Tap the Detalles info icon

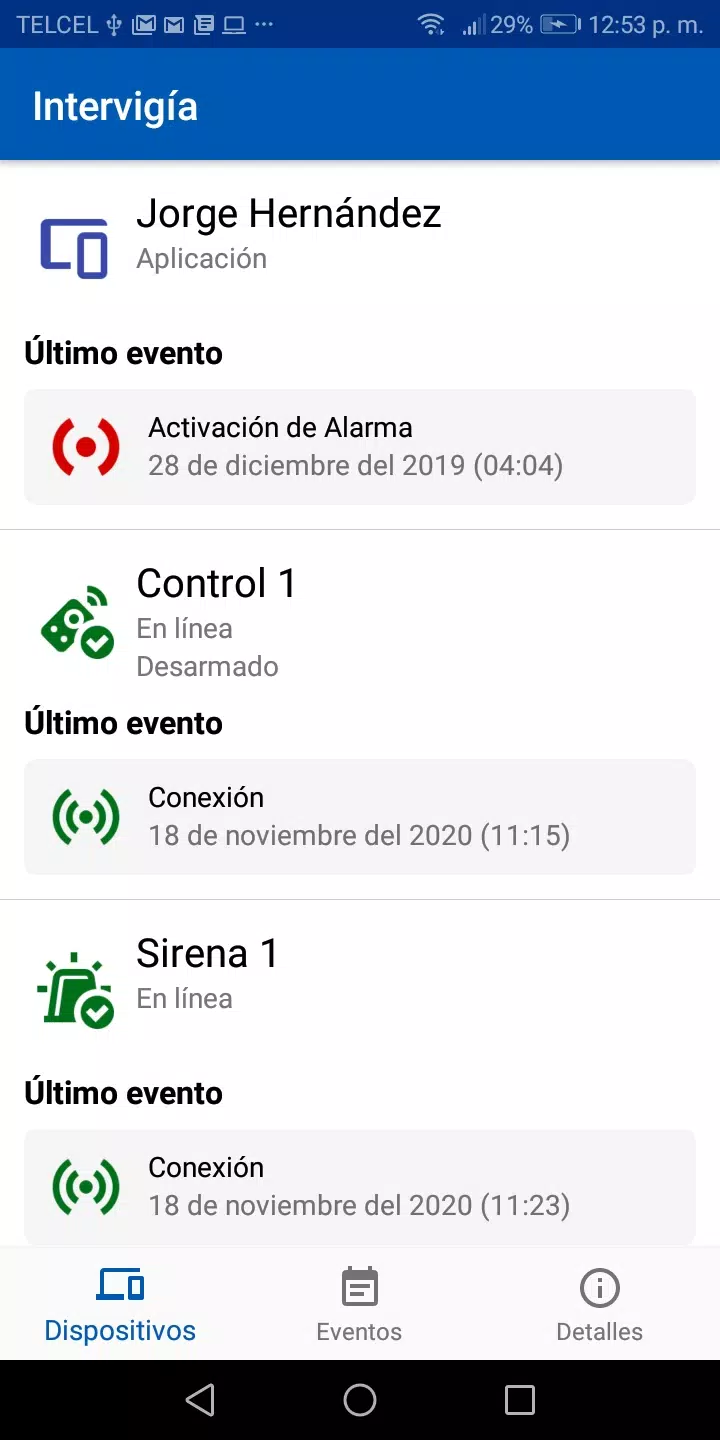pos(599,1286)
